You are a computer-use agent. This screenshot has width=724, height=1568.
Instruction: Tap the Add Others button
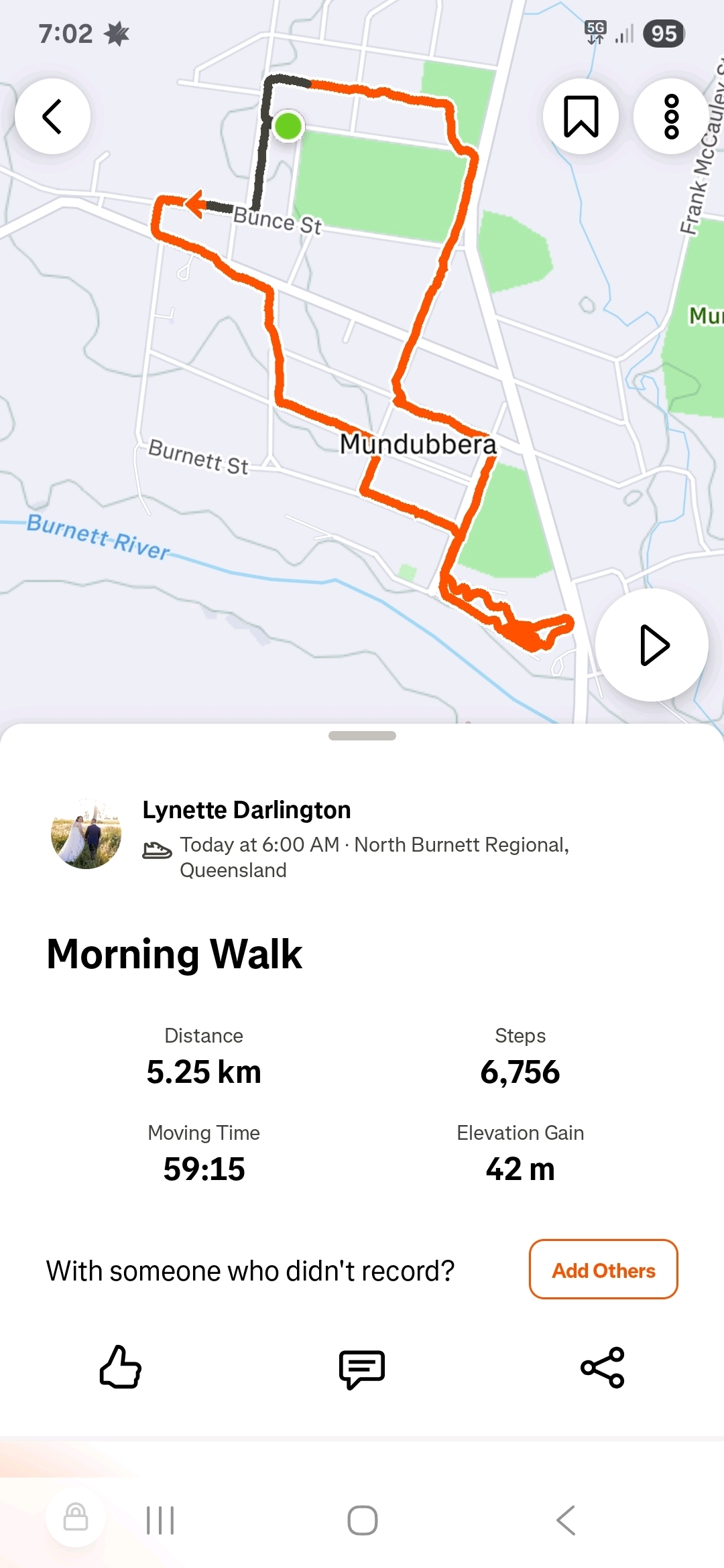(603, 1270)
